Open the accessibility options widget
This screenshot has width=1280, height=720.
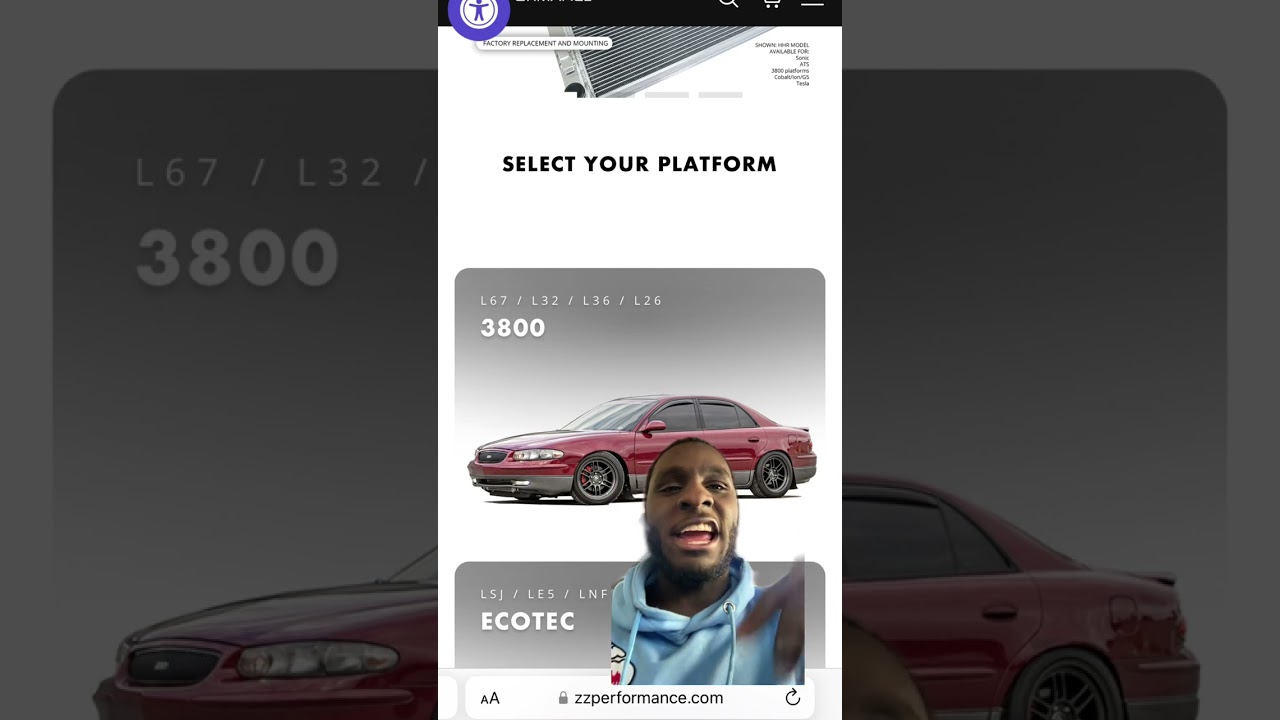point(479,12)
